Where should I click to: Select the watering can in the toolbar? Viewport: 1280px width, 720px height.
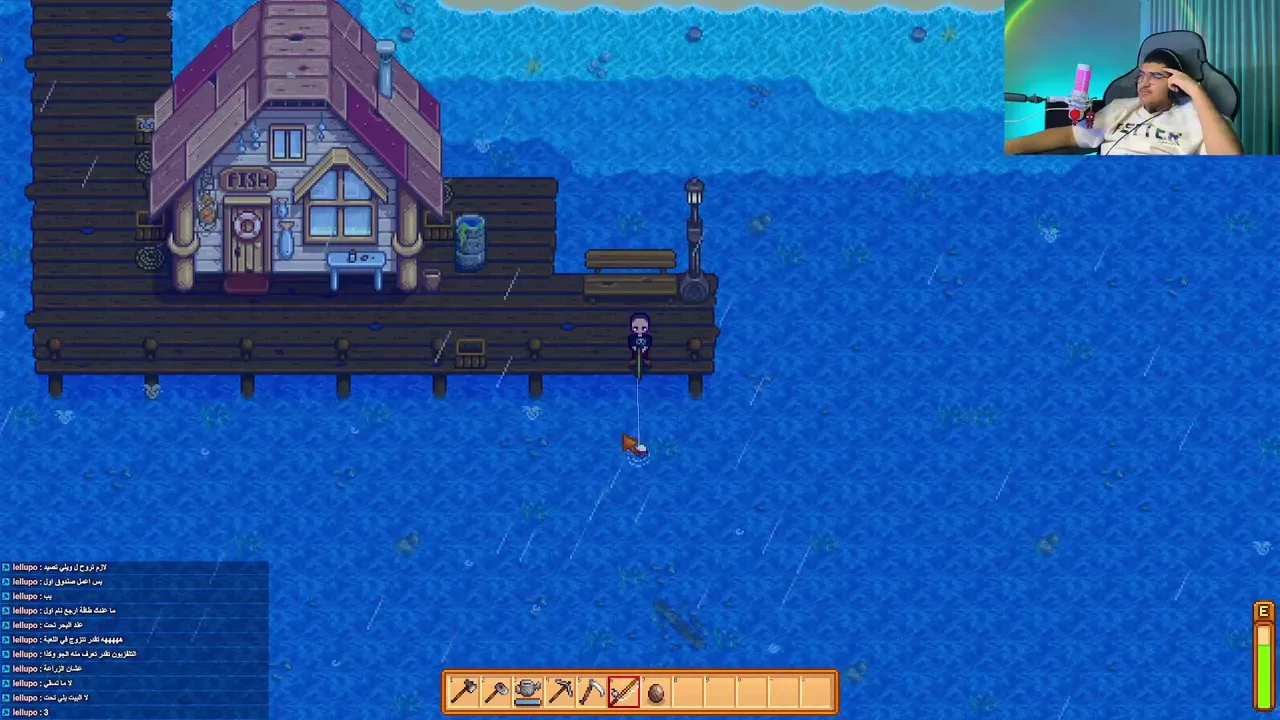click(528, 692)
